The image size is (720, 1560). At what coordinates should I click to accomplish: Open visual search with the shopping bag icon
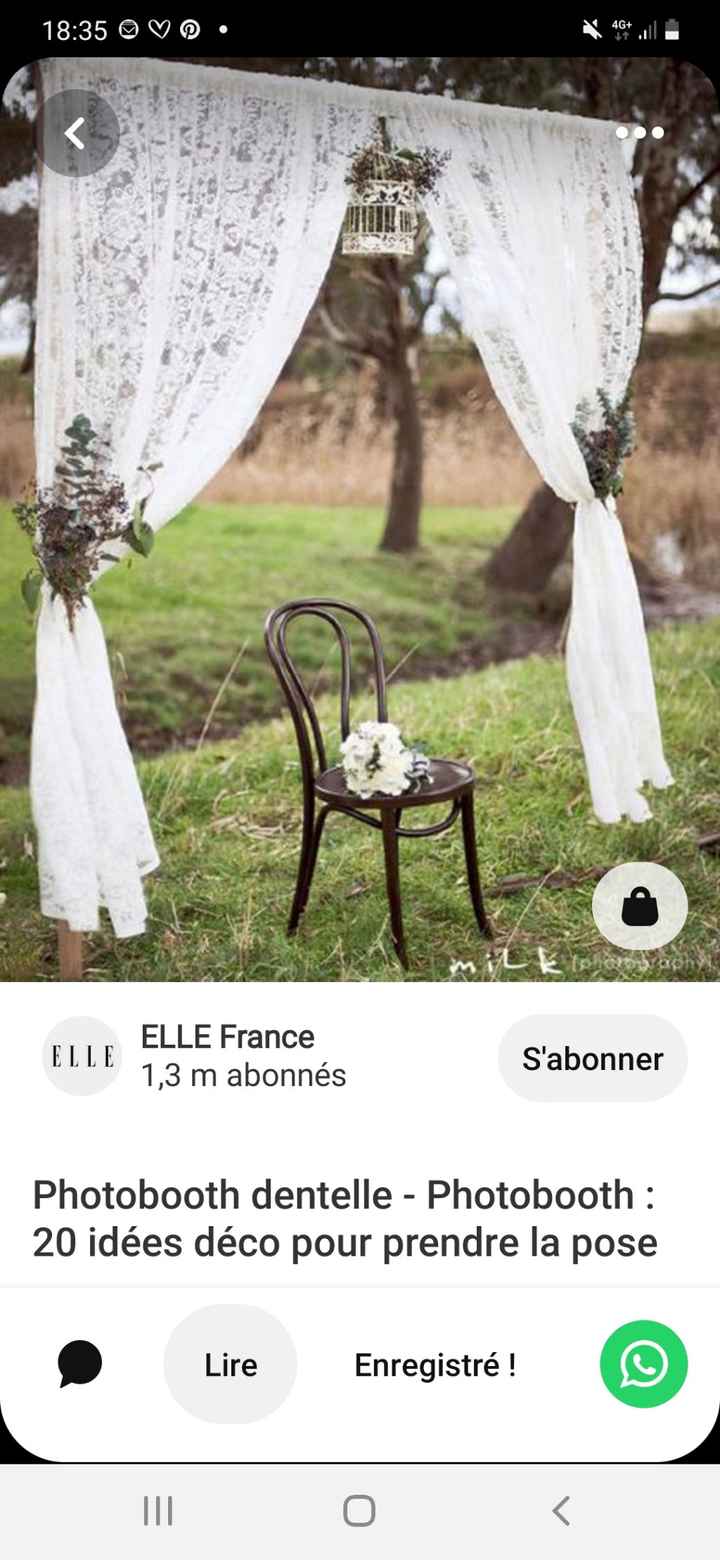coord(639,906)
